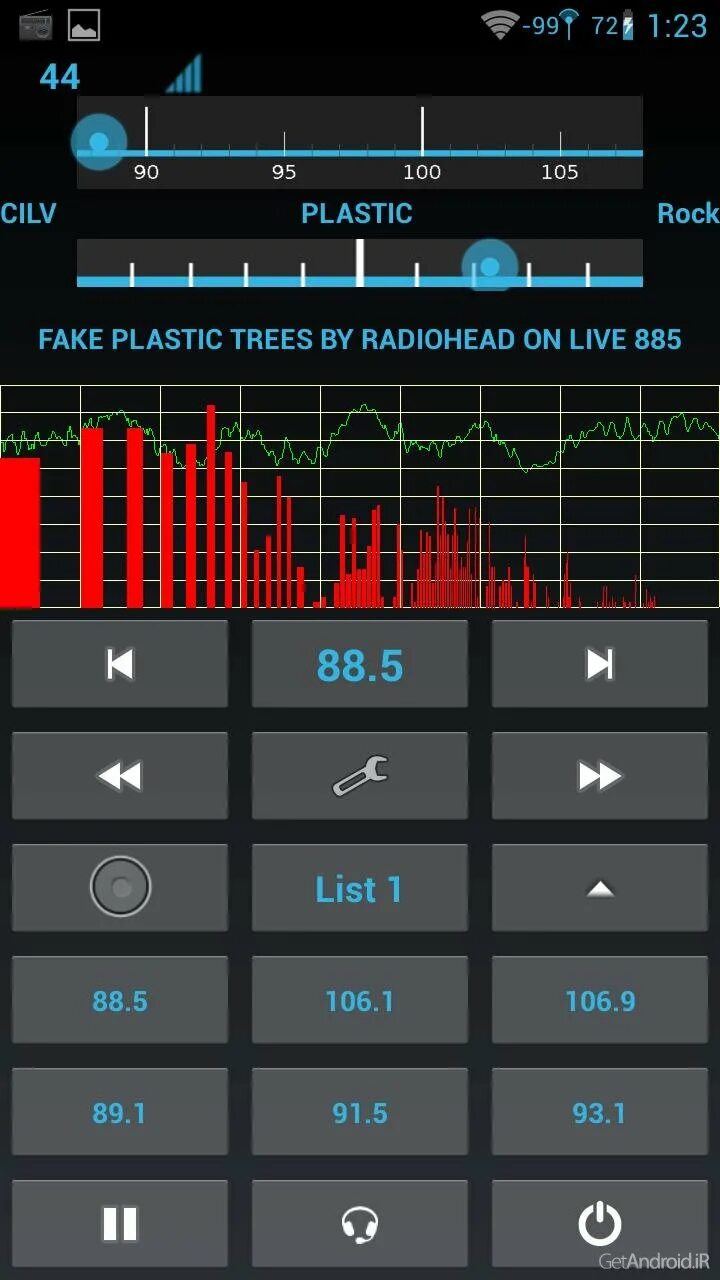The width and height of the screenshot is (720, 1280).
Task: Pause the radio playback
Action: tap(120, 1224)
